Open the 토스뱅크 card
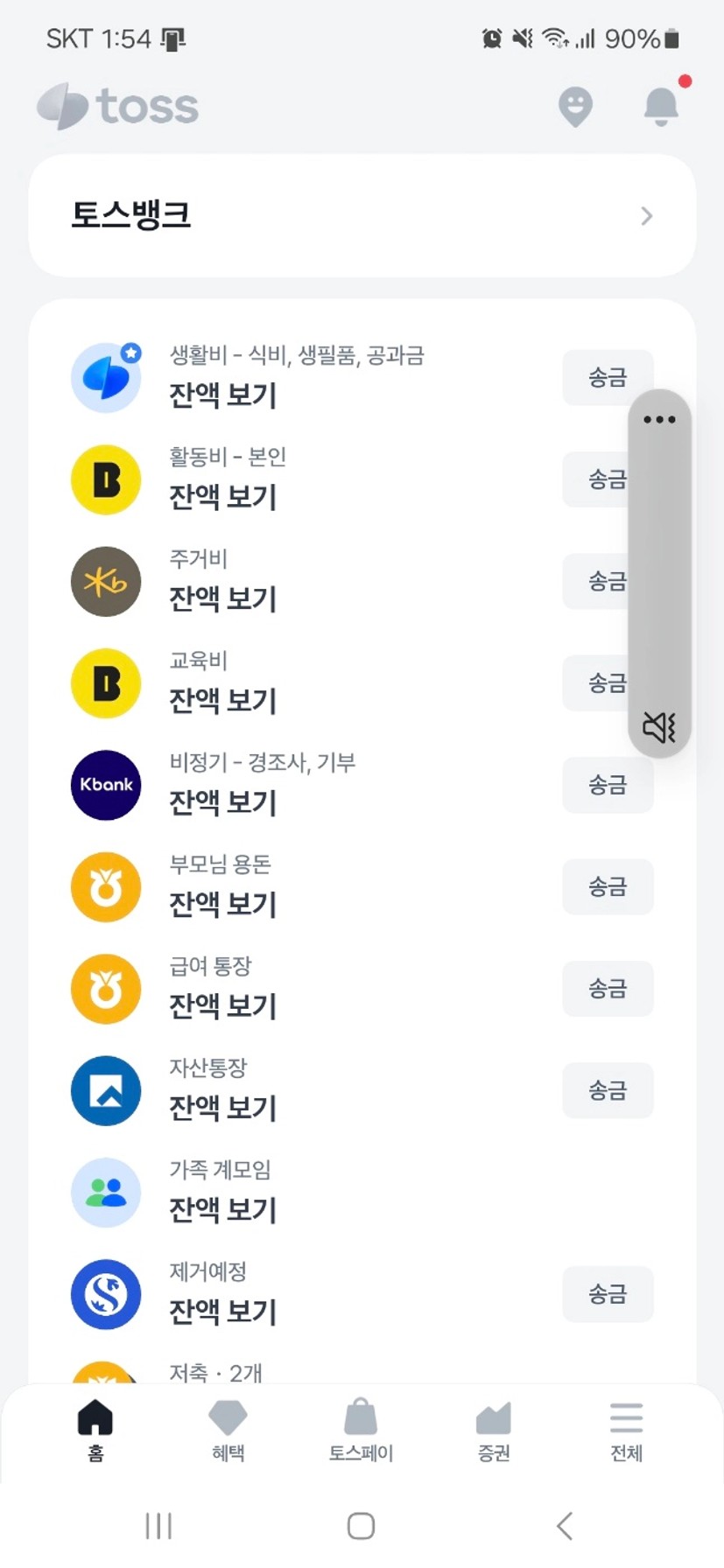The height and width of the screenshot is (1568, 724). 362,215
